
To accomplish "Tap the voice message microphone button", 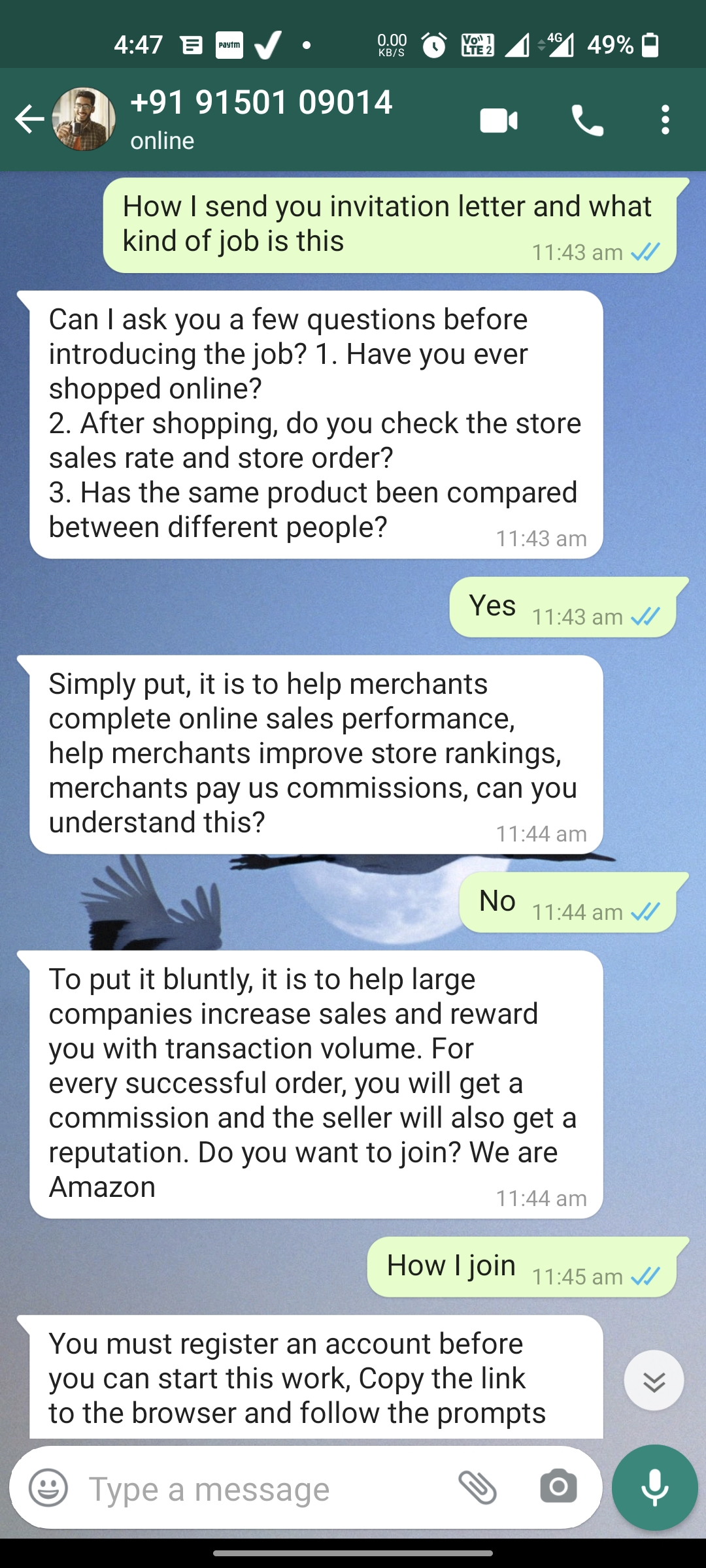I will [654, 1488].
